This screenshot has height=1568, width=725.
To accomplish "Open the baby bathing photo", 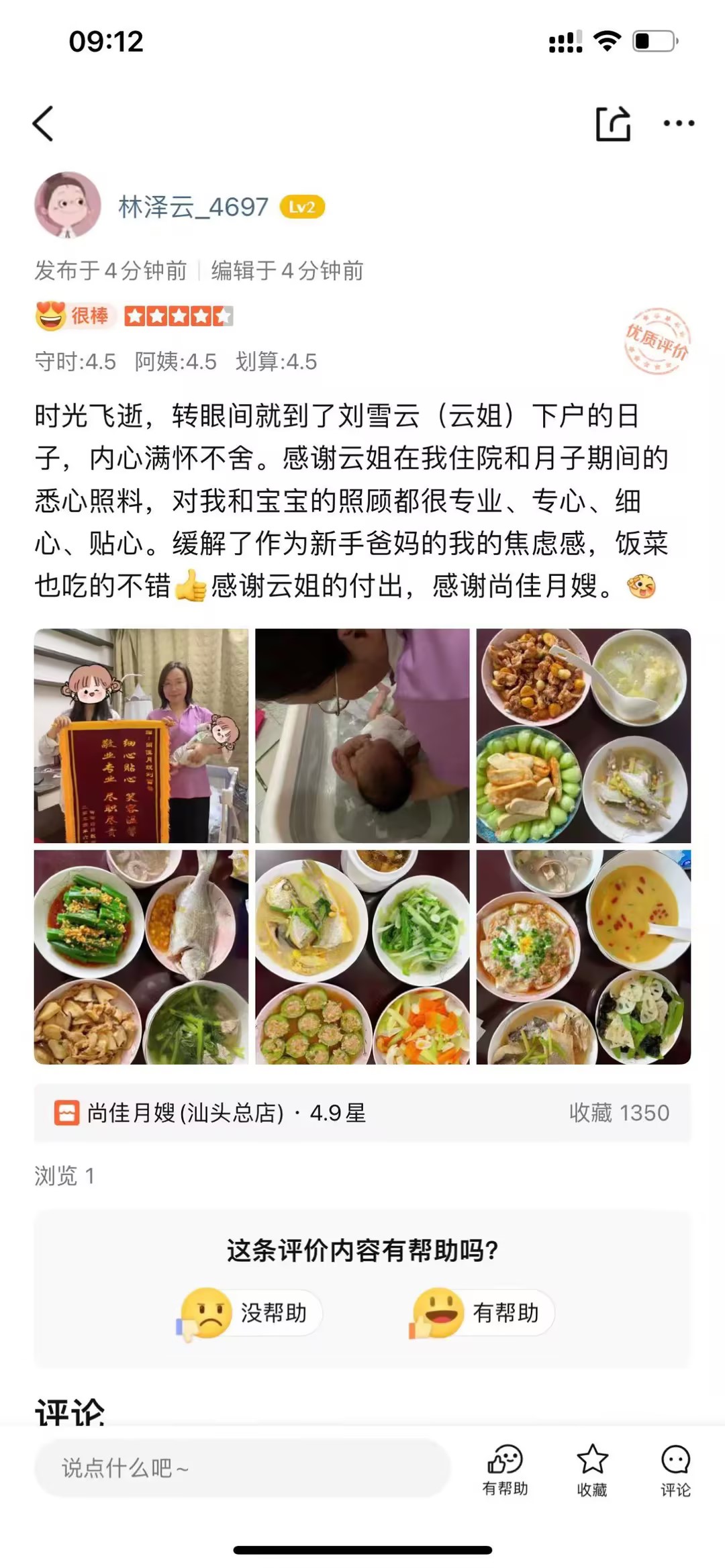I will point(362,735).
